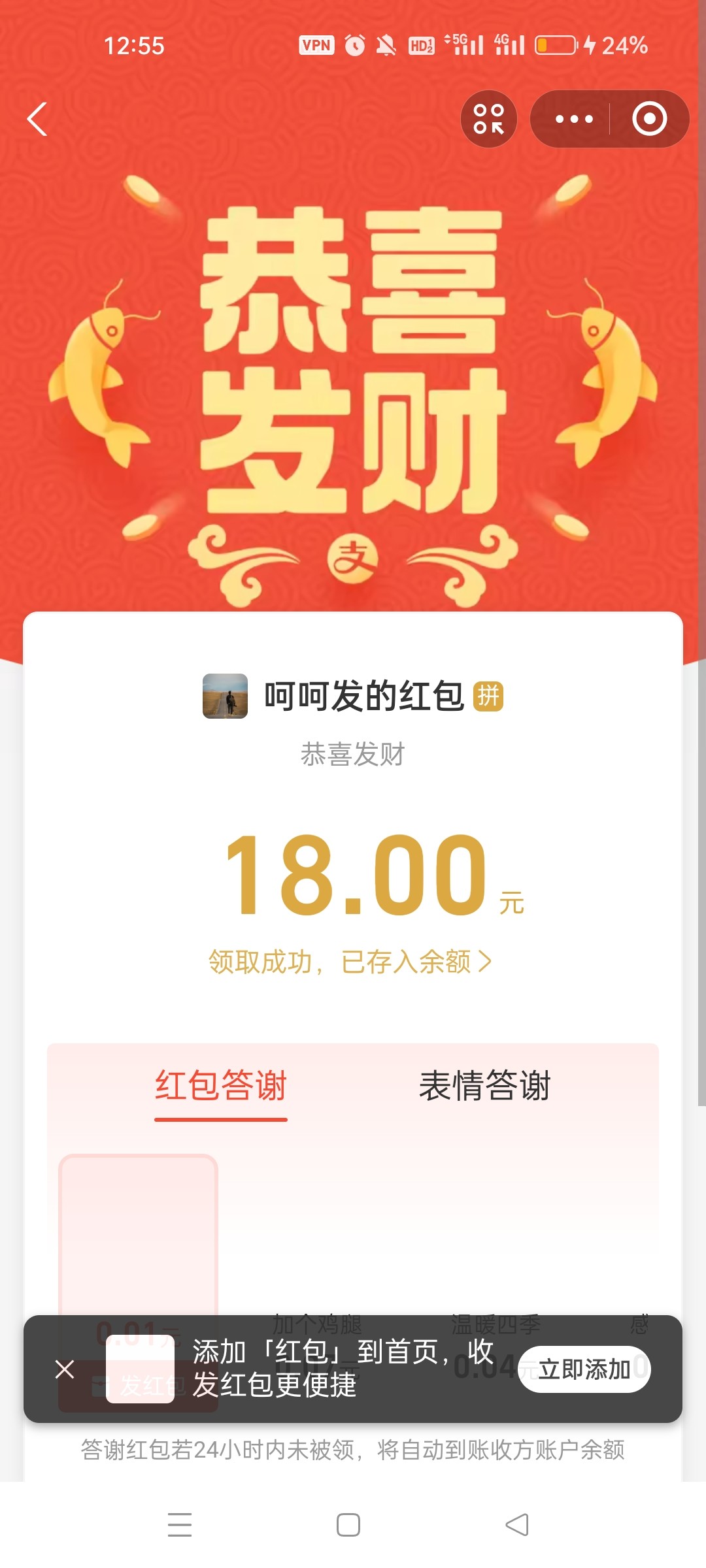
Task: Switch to the 表情答谢 tab
Action: tap(484, 1086)
